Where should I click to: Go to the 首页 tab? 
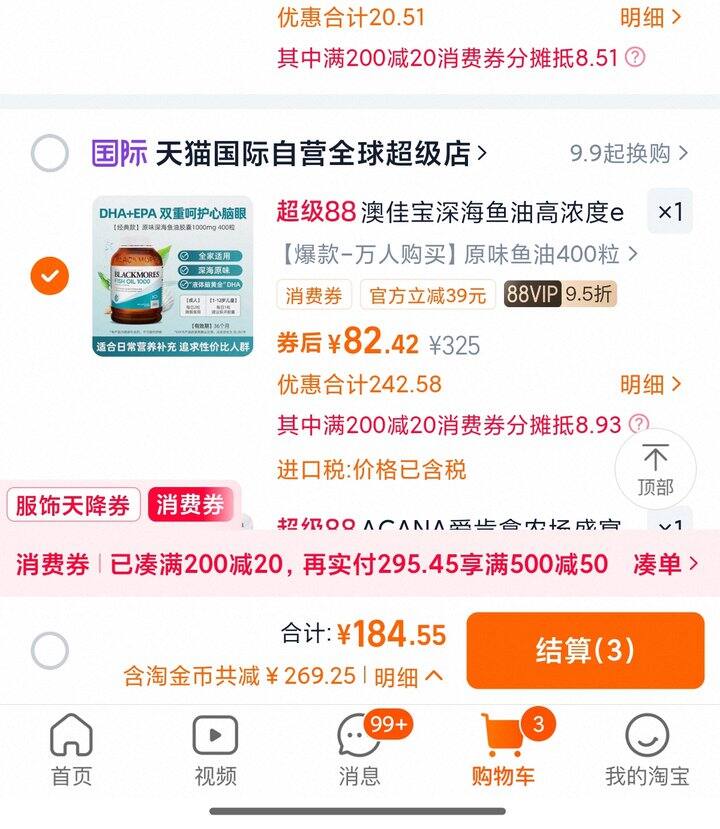(71, 750)
